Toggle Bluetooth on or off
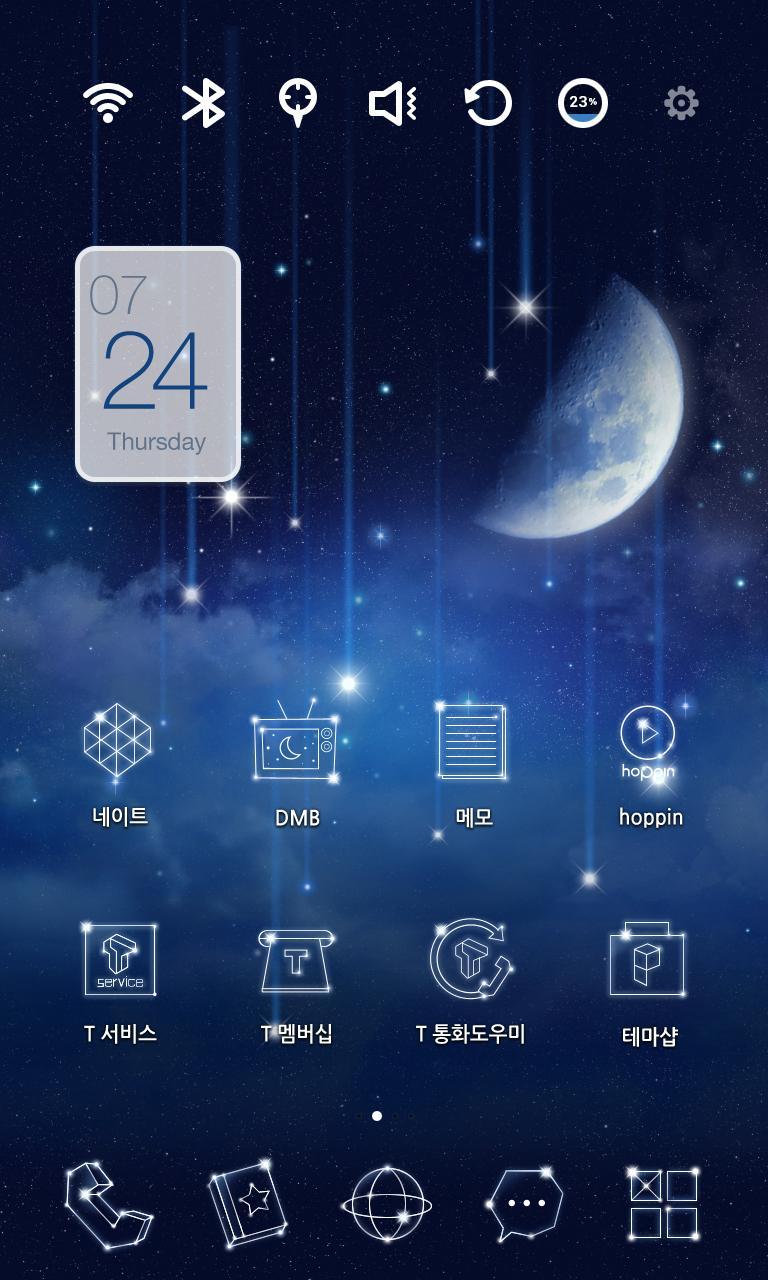 tap(203, 103)
